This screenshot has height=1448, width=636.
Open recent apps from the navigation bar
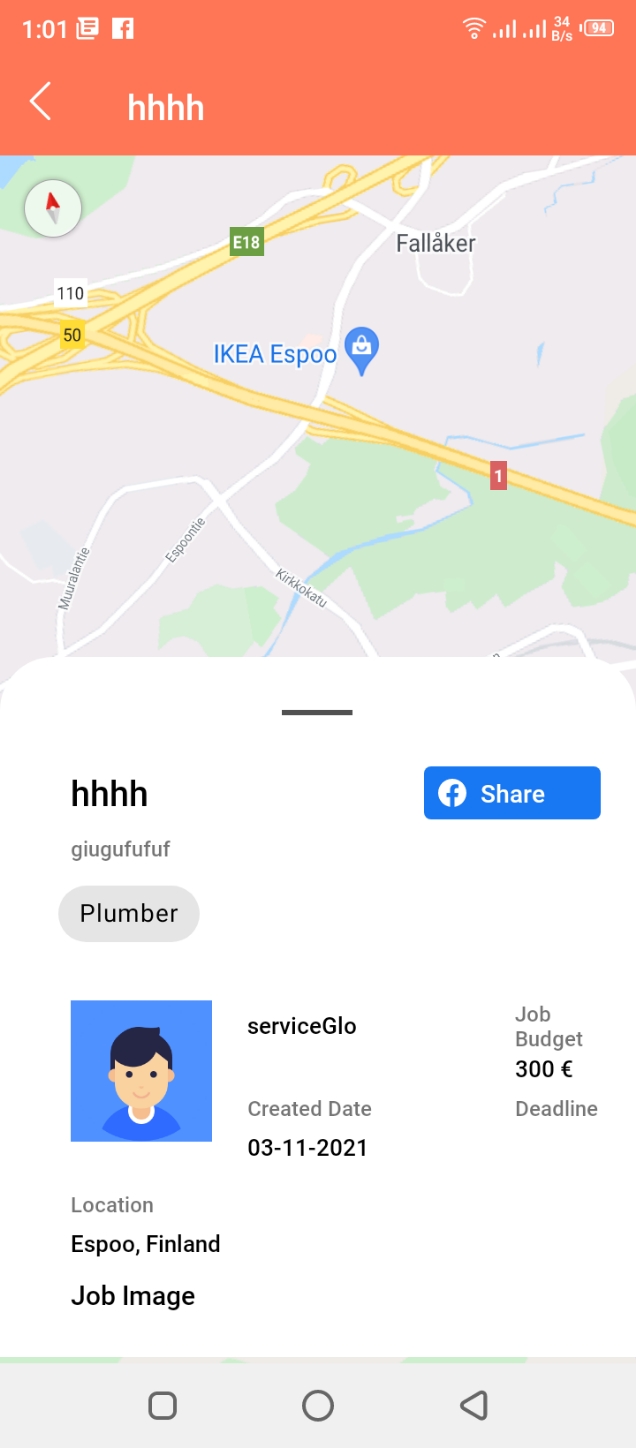[x=162, y=1405]
